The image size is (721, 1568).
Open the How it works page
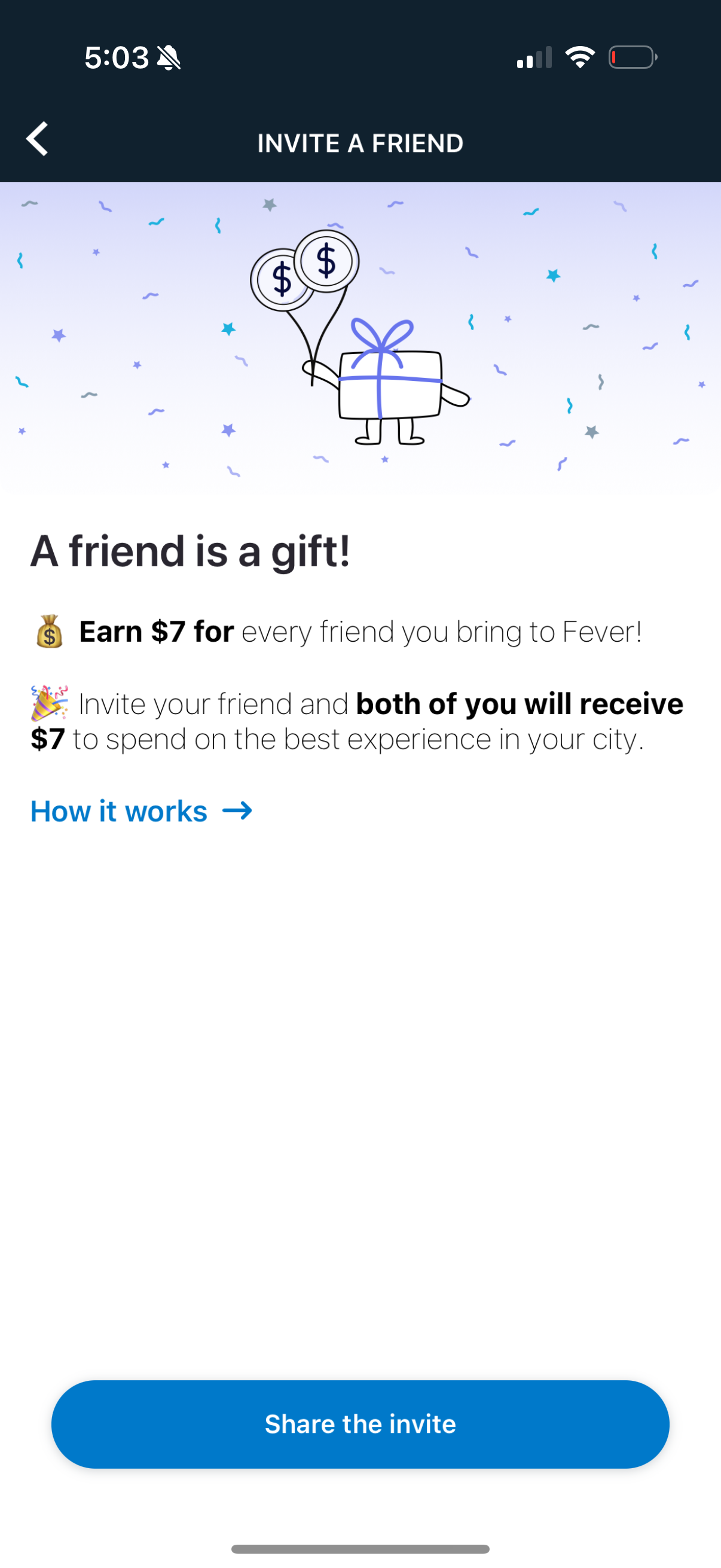point(119,810)
